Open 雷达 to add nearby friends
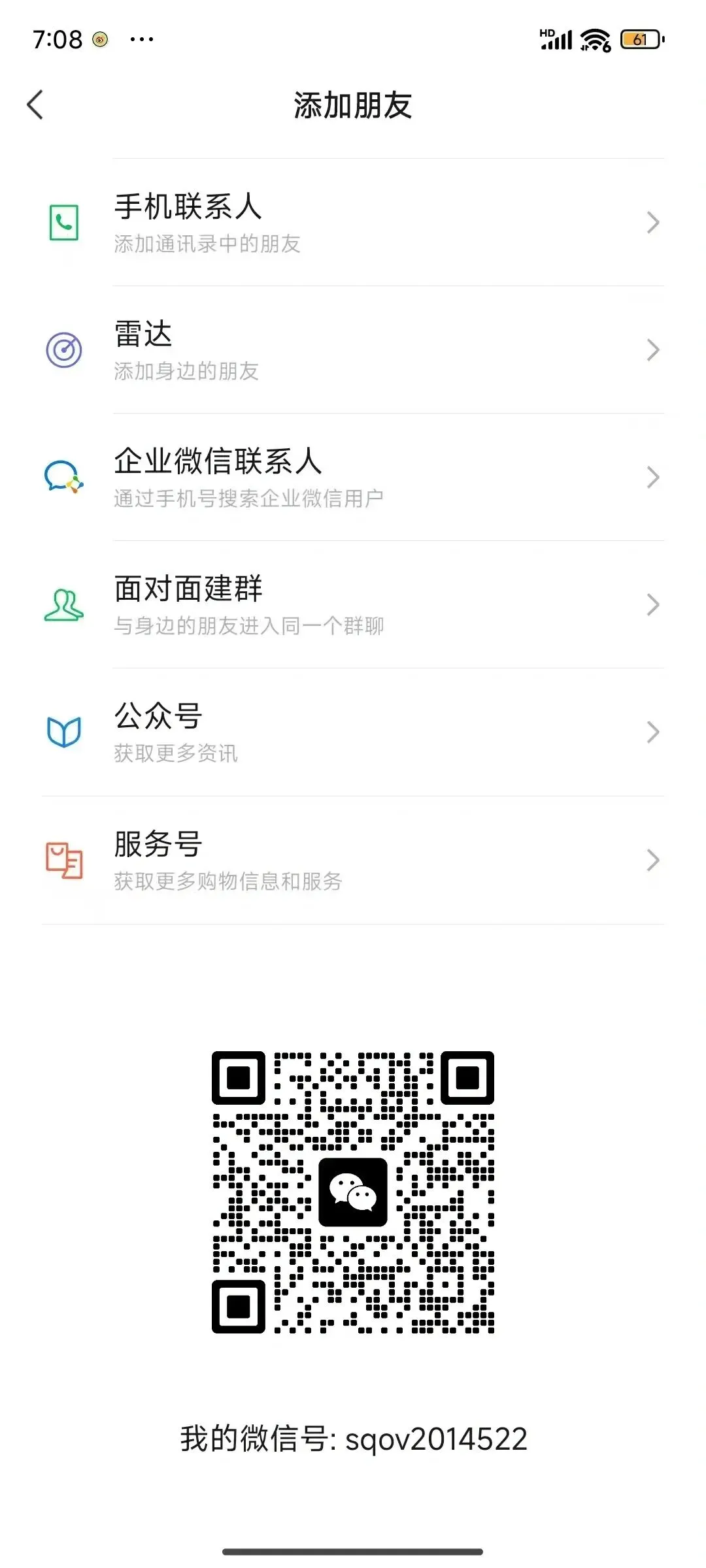This screenshot has height=1568, width=706. [353, 350]
